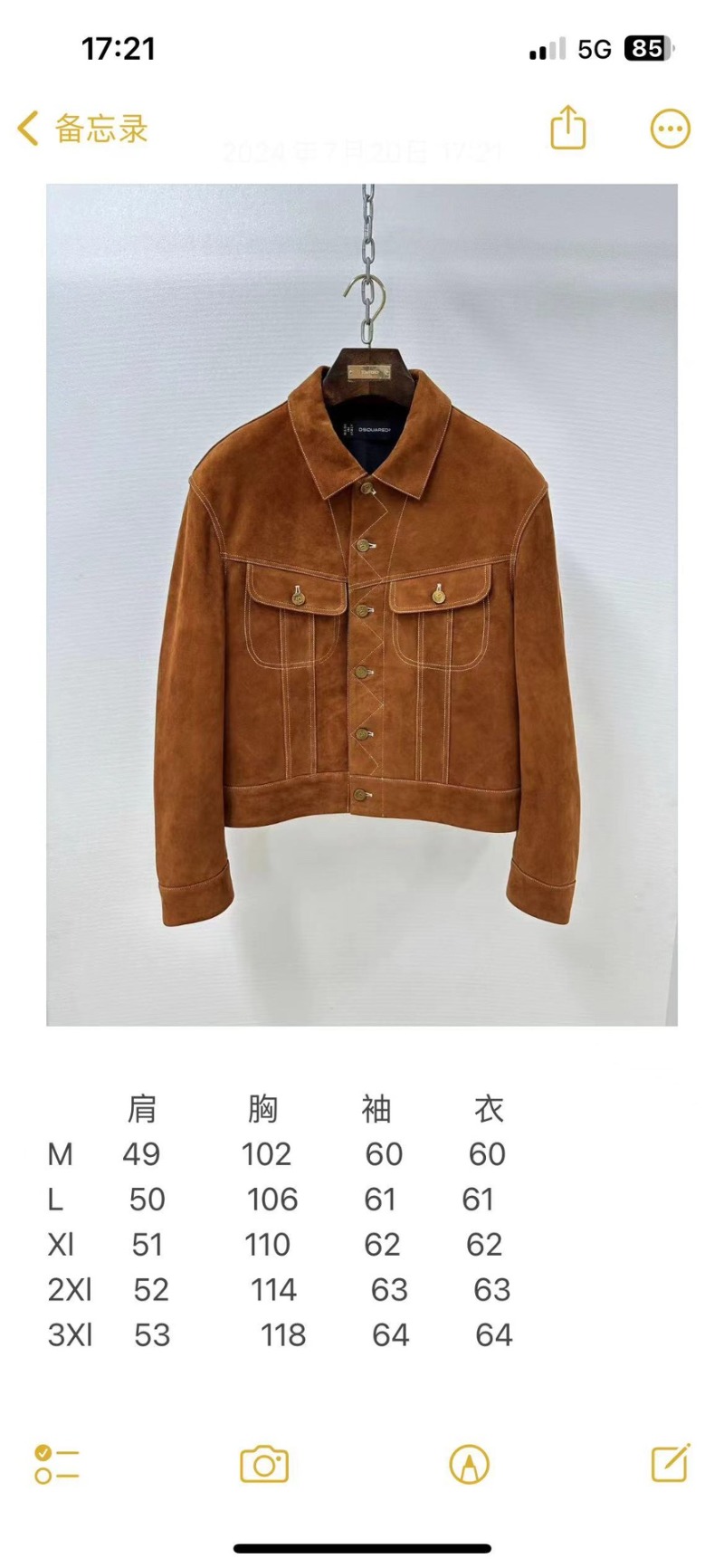Share this note
This screenshot has height=1568, width=724.
click(568, 128)
